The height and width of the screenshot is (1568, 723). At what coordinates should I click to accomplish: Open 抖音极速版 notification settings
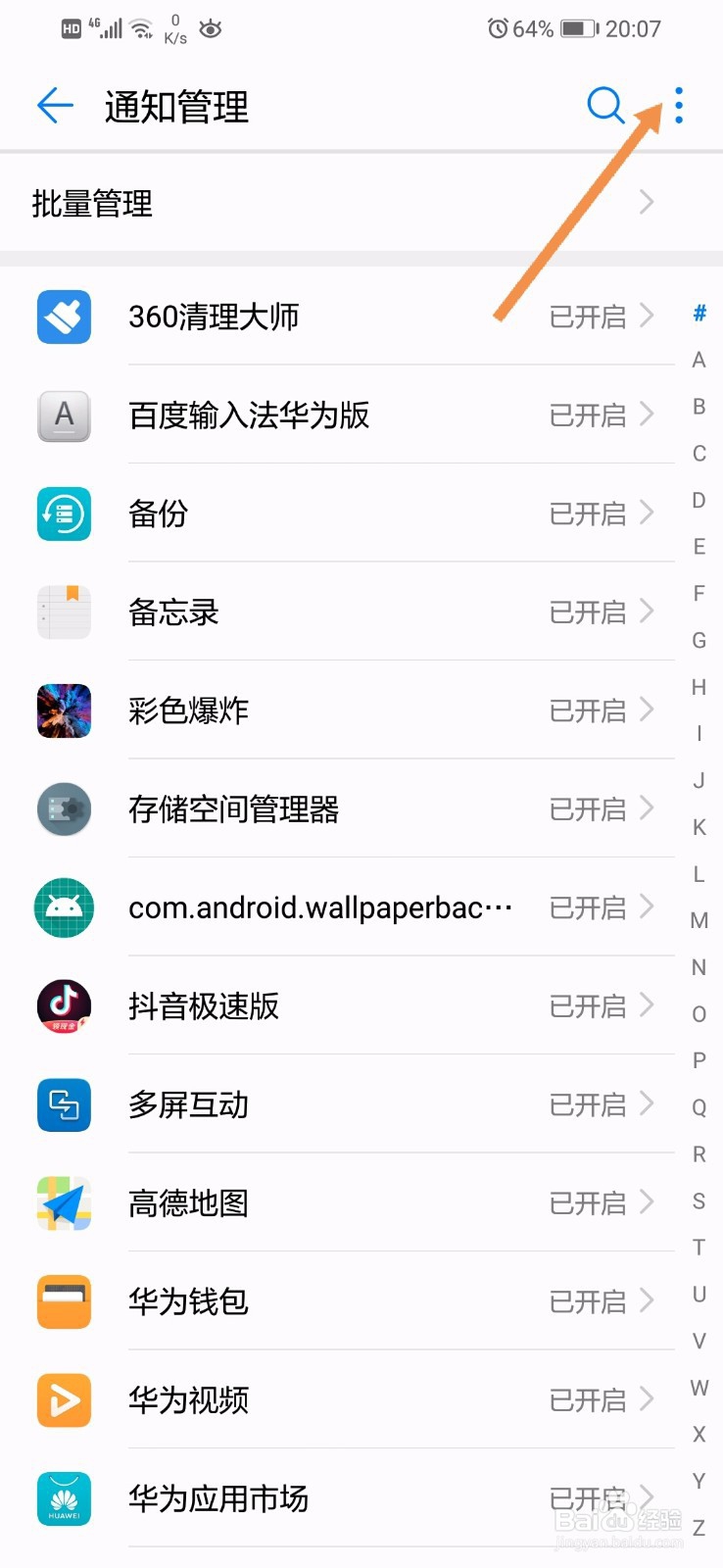coord(338,1006)
